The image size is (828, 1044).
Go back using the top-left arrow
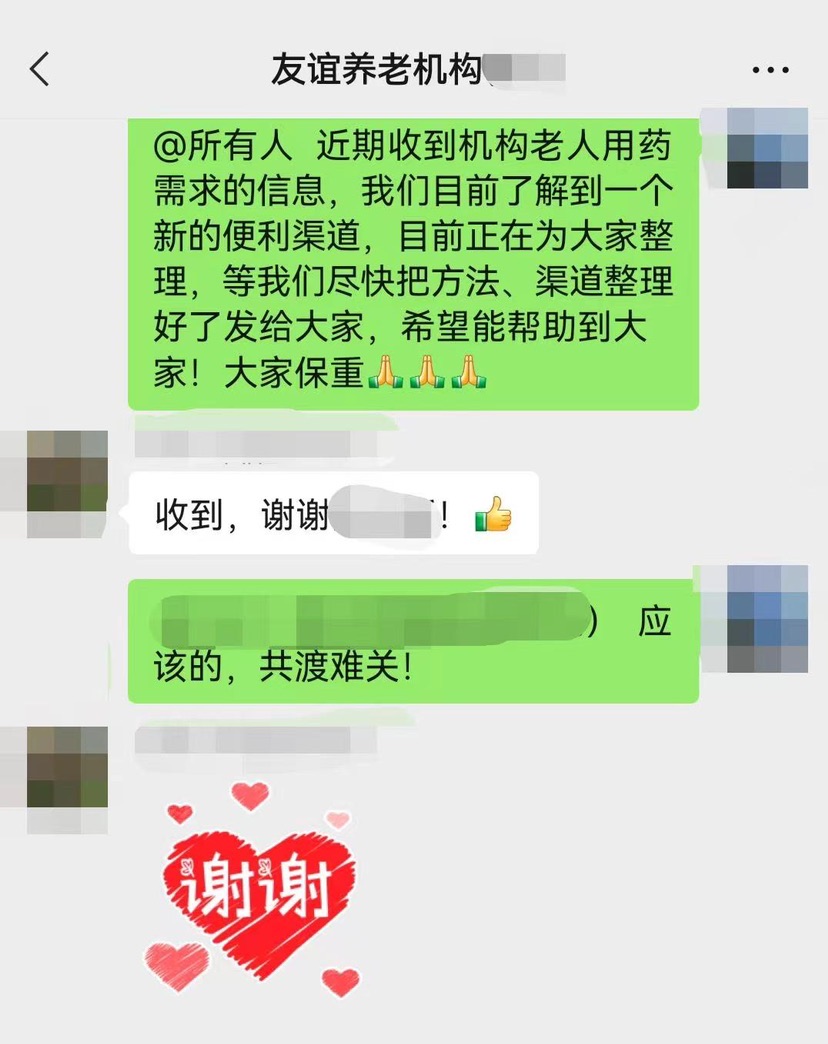click(40, 70)
